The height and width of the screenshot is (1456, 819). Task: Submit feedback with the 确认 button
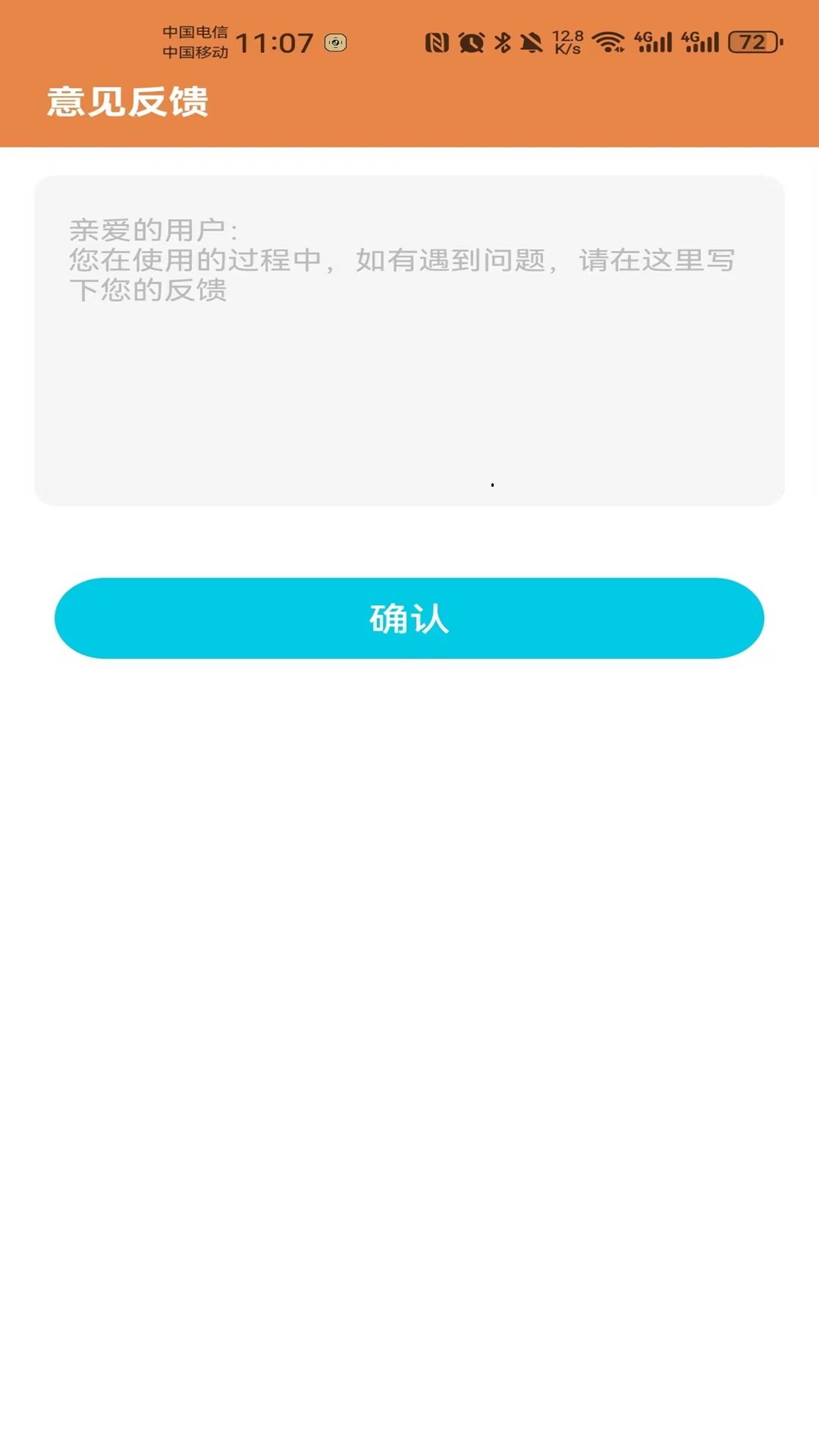coord(409,618)
